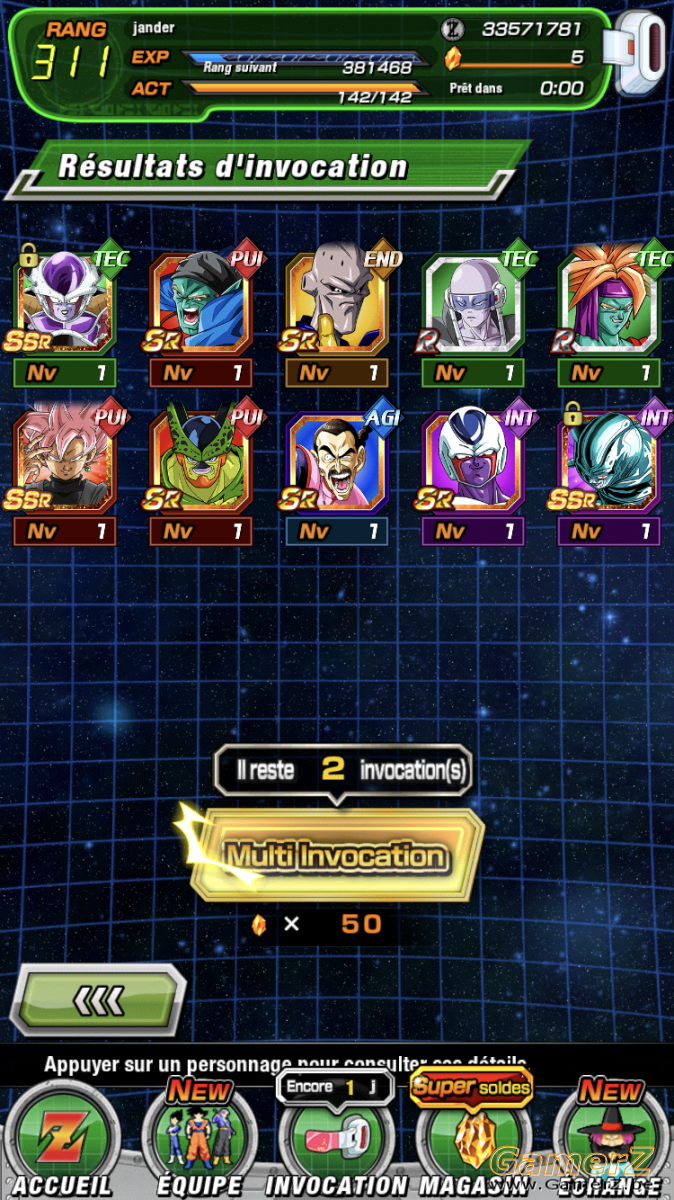Image resolution: width=674 pixels, height=1200 pixels.
Task: Go back with the green arrow button
Action: [x=98, y=999]
